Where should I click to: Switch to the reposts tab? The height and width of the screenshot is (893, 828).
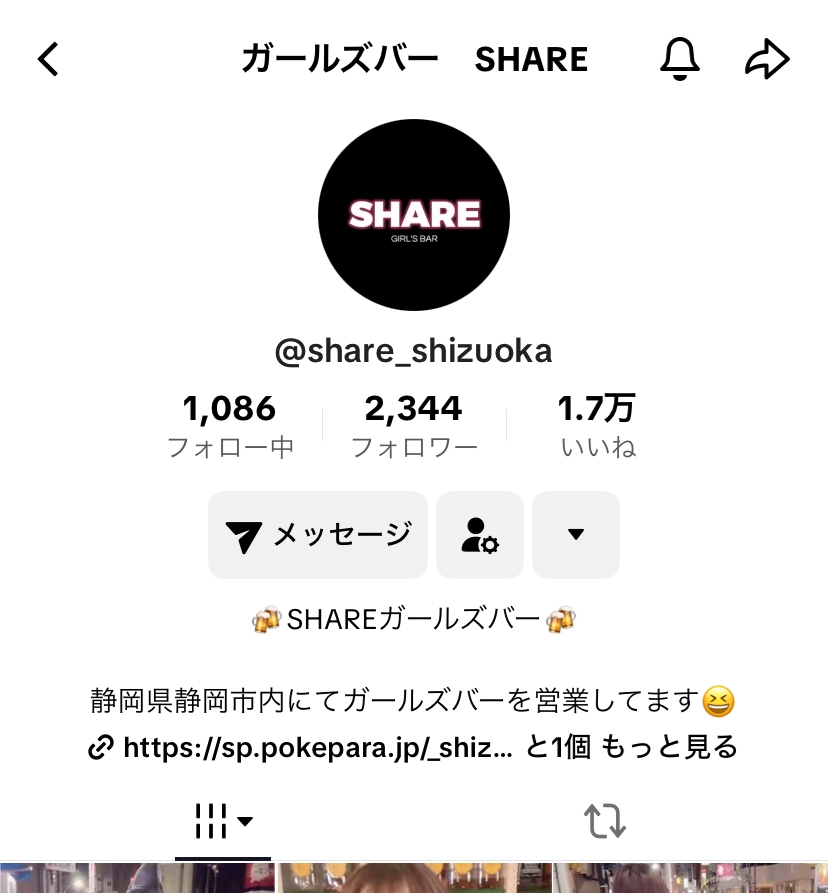click(x=605, y=822)
